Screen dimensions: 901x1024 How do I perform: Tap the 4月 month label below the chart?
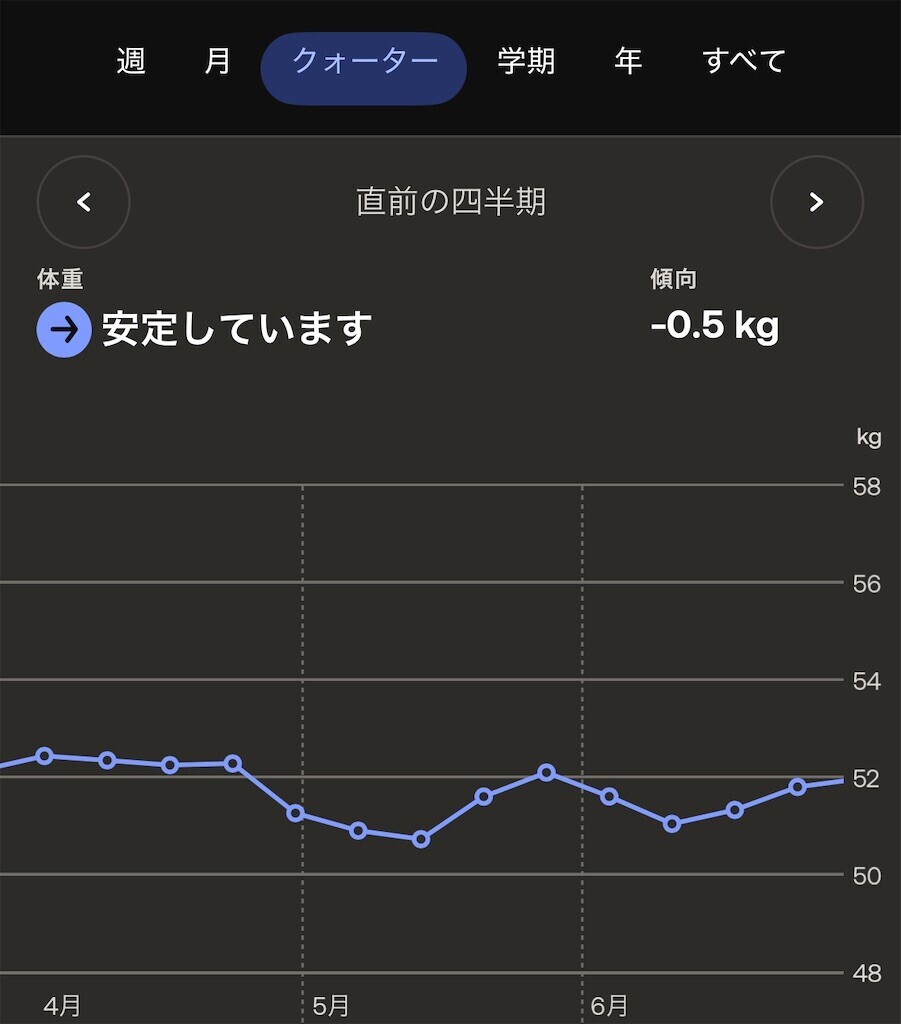(60, 1007)
